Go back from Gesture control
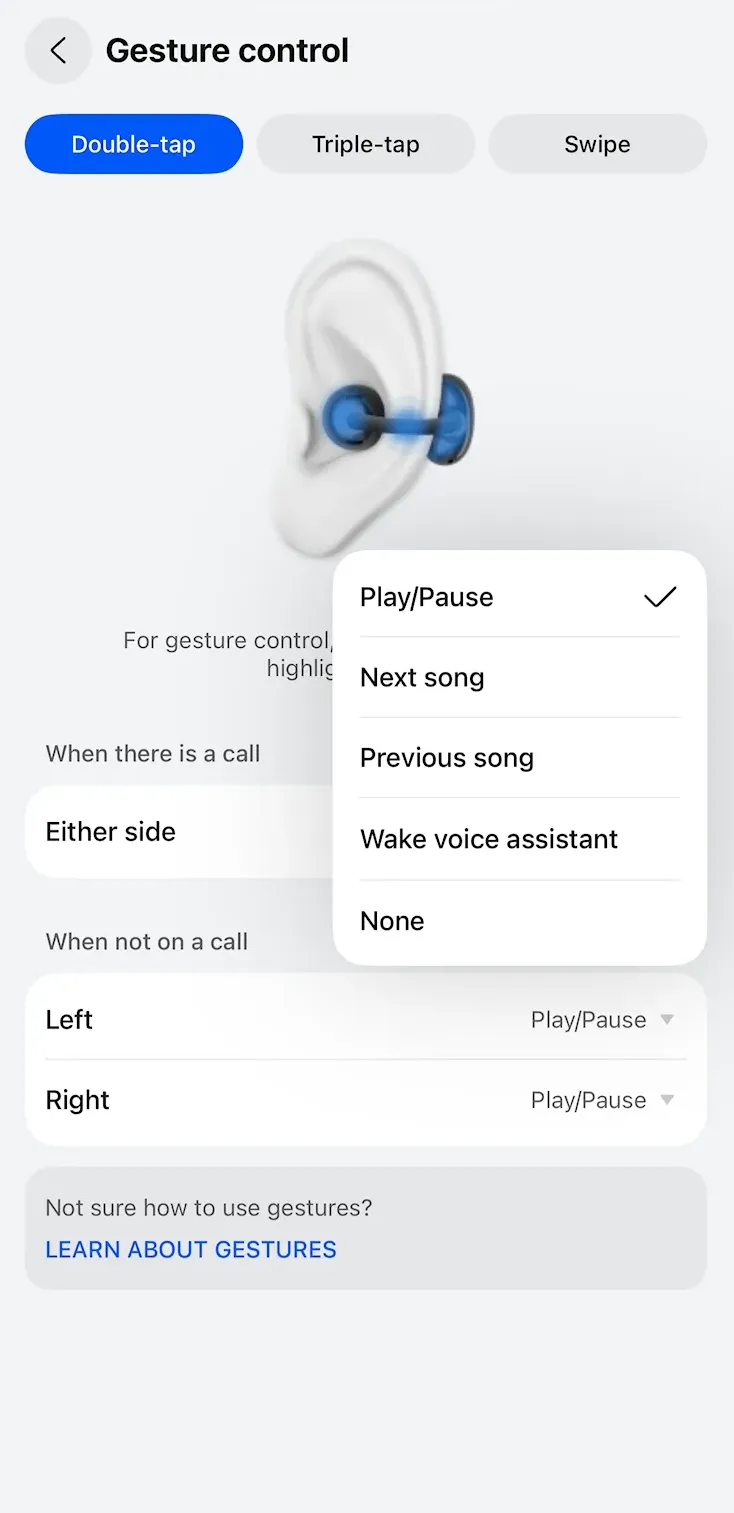The image size is (734, 1513). pyautogui.click(x=58, y=51)
